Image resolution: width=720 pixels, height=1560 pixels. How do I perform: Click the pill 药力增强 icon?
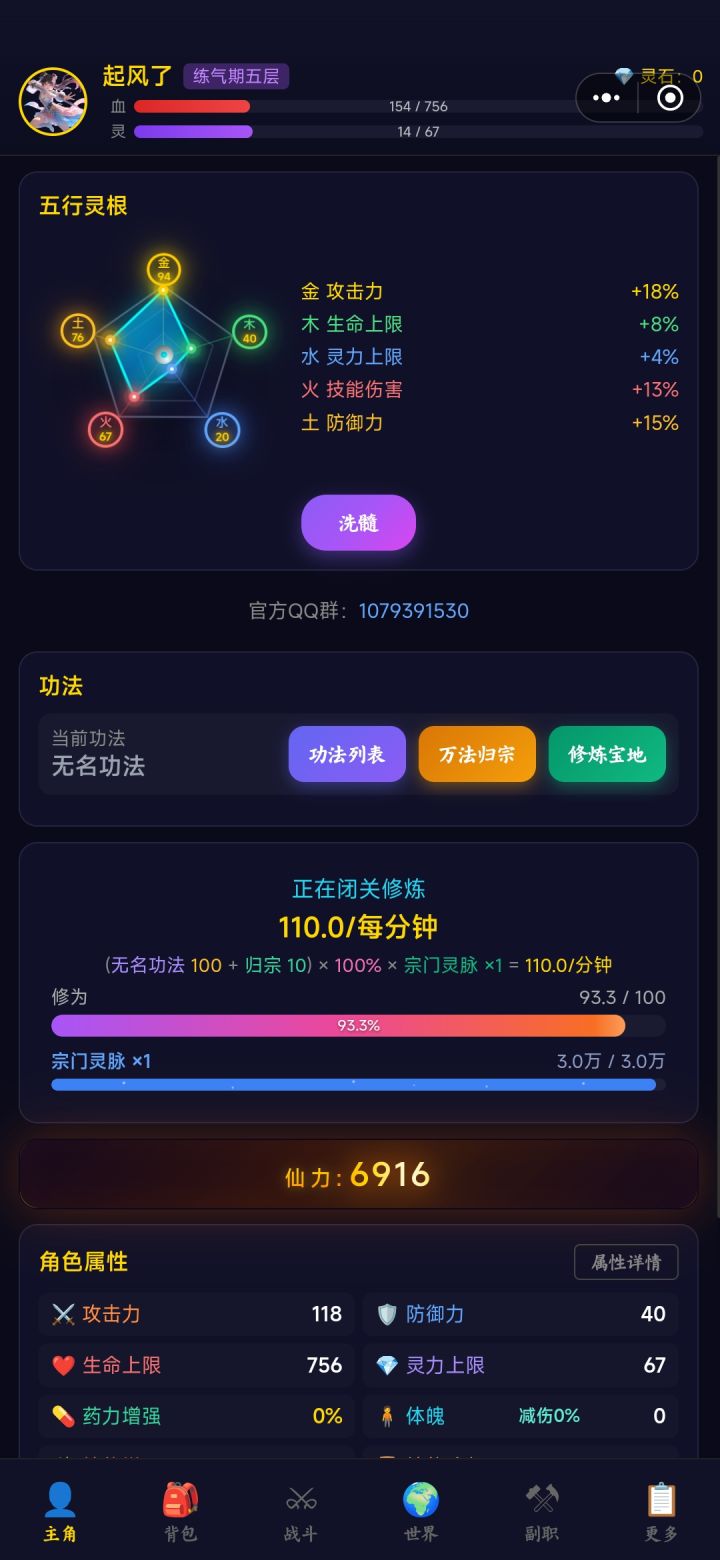pos(62,1416)
